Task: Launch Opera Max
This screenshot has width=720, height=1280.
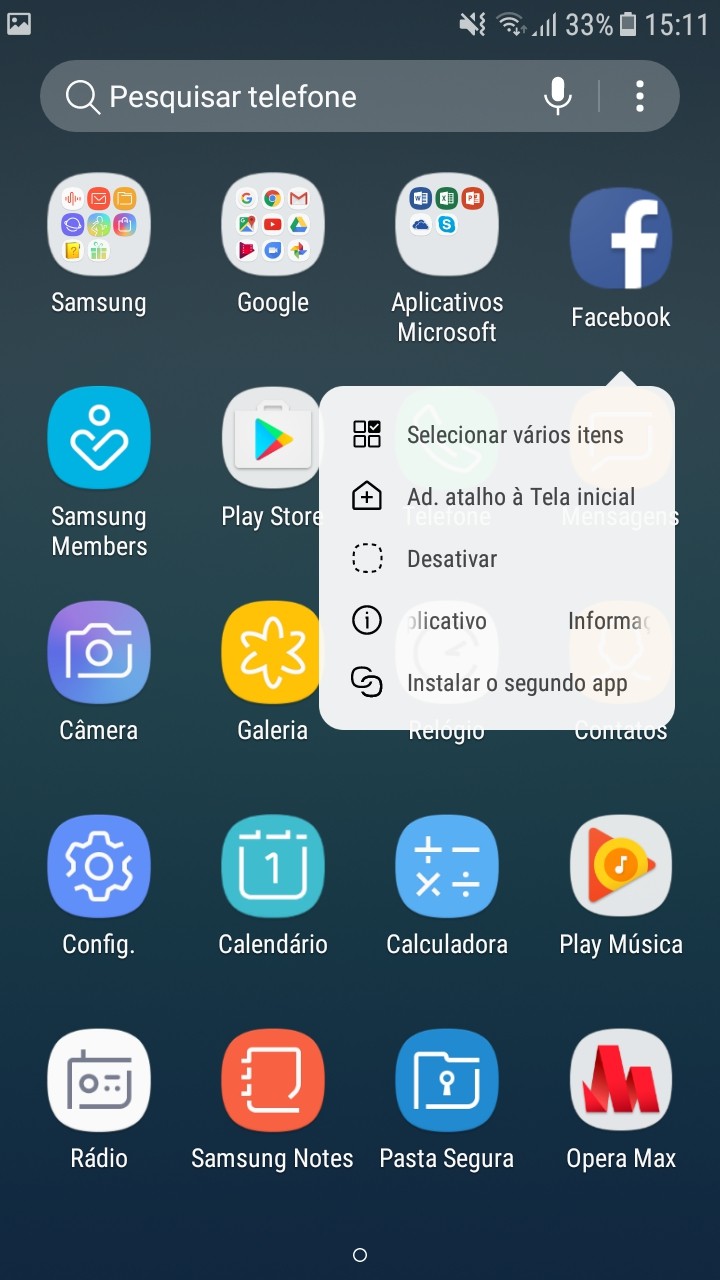Action: click(621, 1100)
